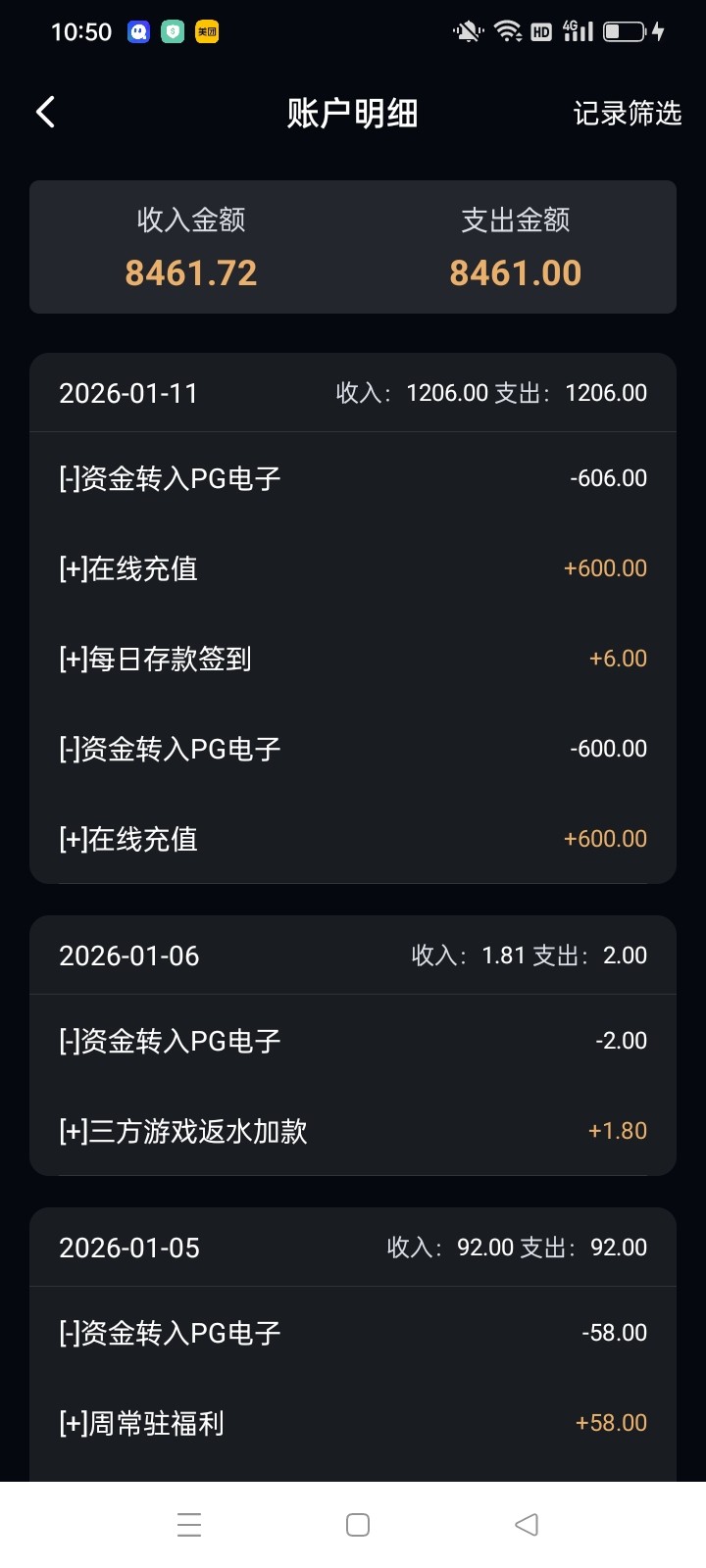Tap the 4G signal strength icon
This screenshot has width=706, height=1568.
pos(578,31)
